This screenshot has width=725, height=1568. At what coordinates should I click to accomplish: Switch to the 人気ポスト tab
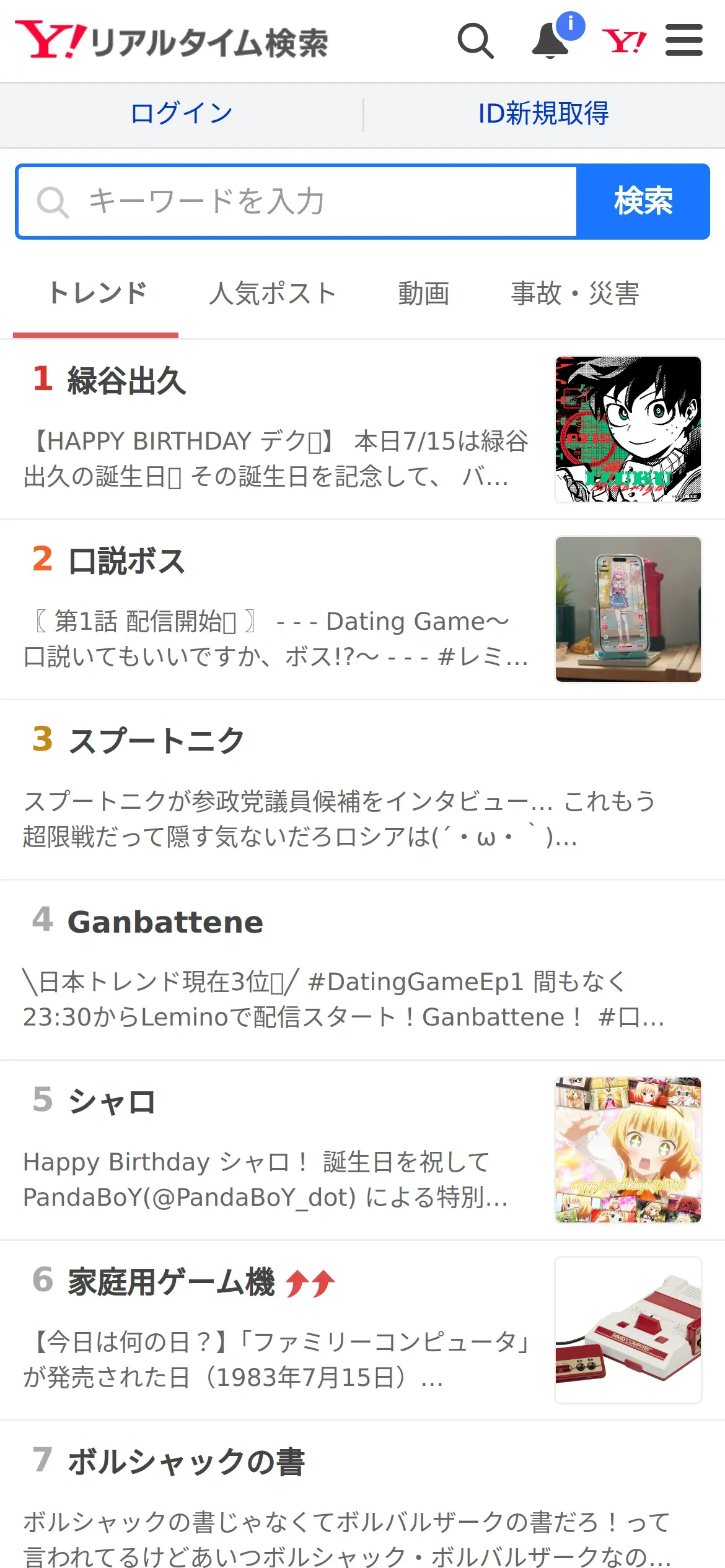click(273, 294)
